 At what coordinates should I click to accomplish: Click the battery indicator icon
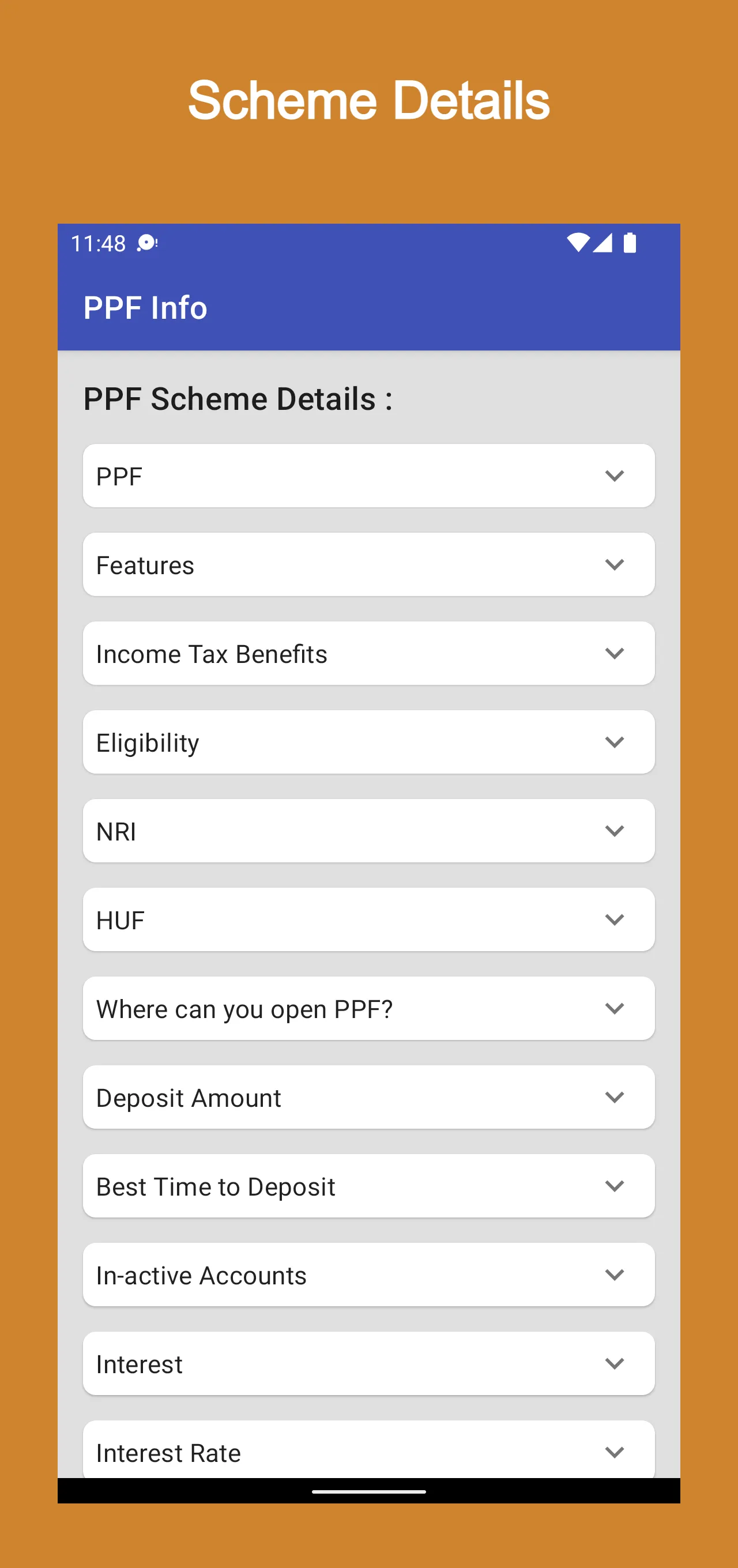[x=629, y=242]
